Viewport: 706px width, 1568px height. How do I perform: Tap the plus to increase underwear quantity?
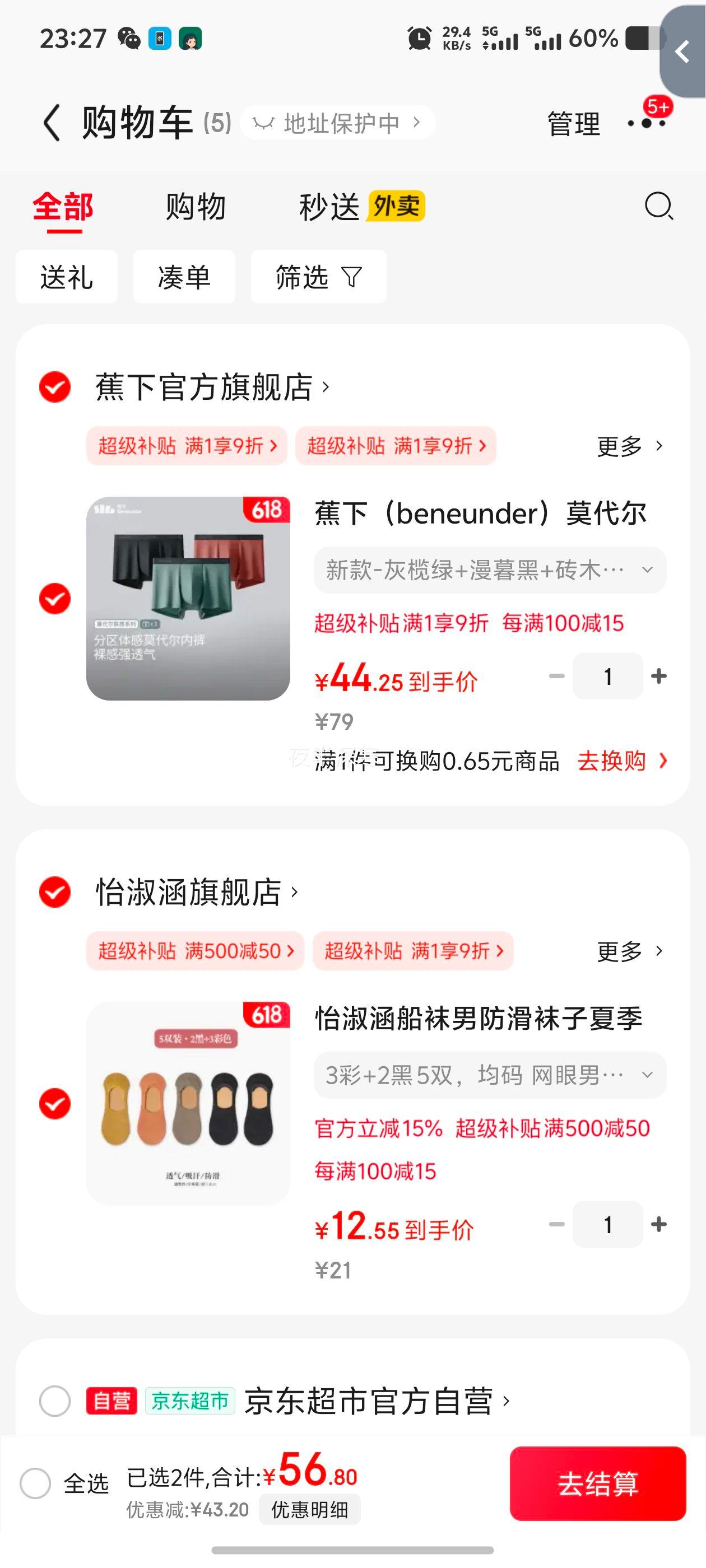(658, 676)
